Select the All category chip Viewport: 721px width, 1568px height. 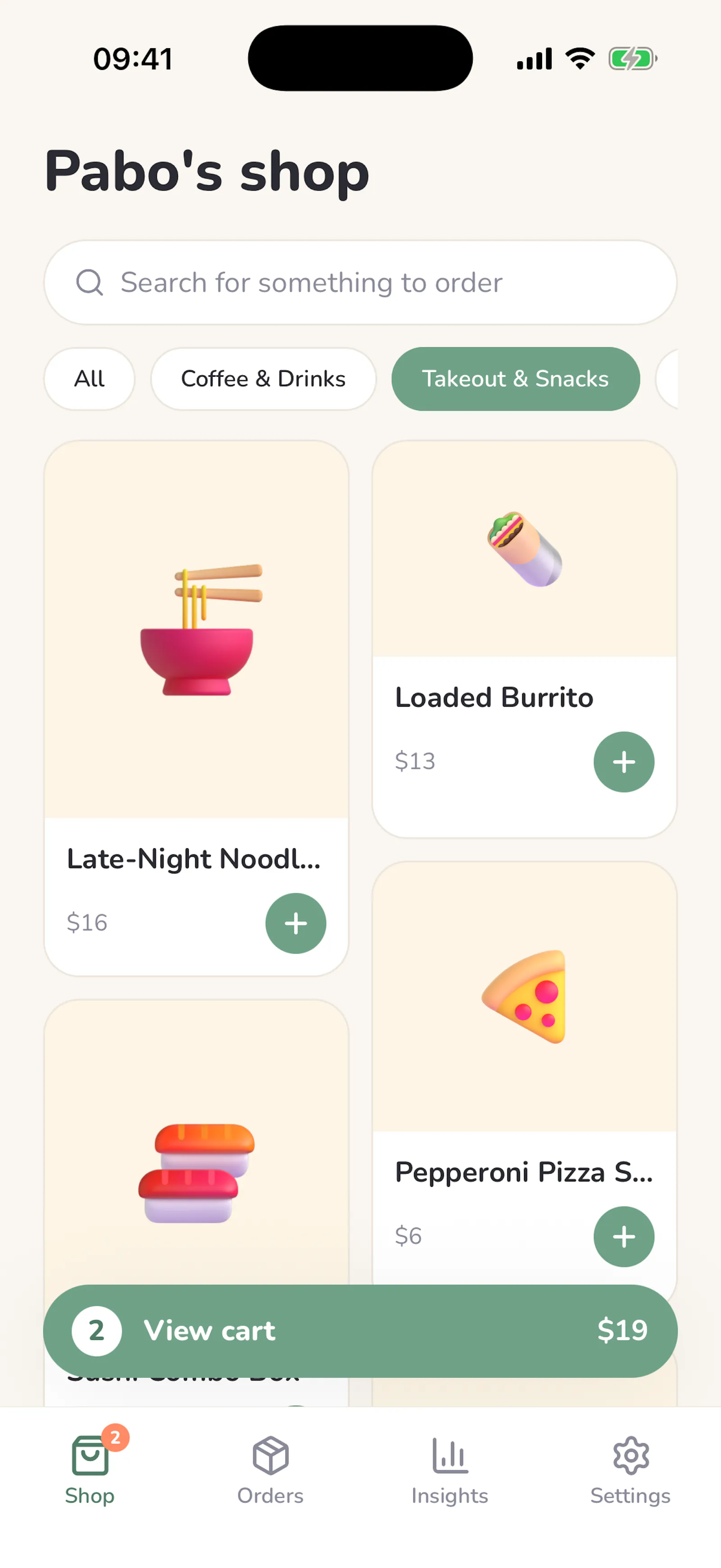tap(89, 379)
